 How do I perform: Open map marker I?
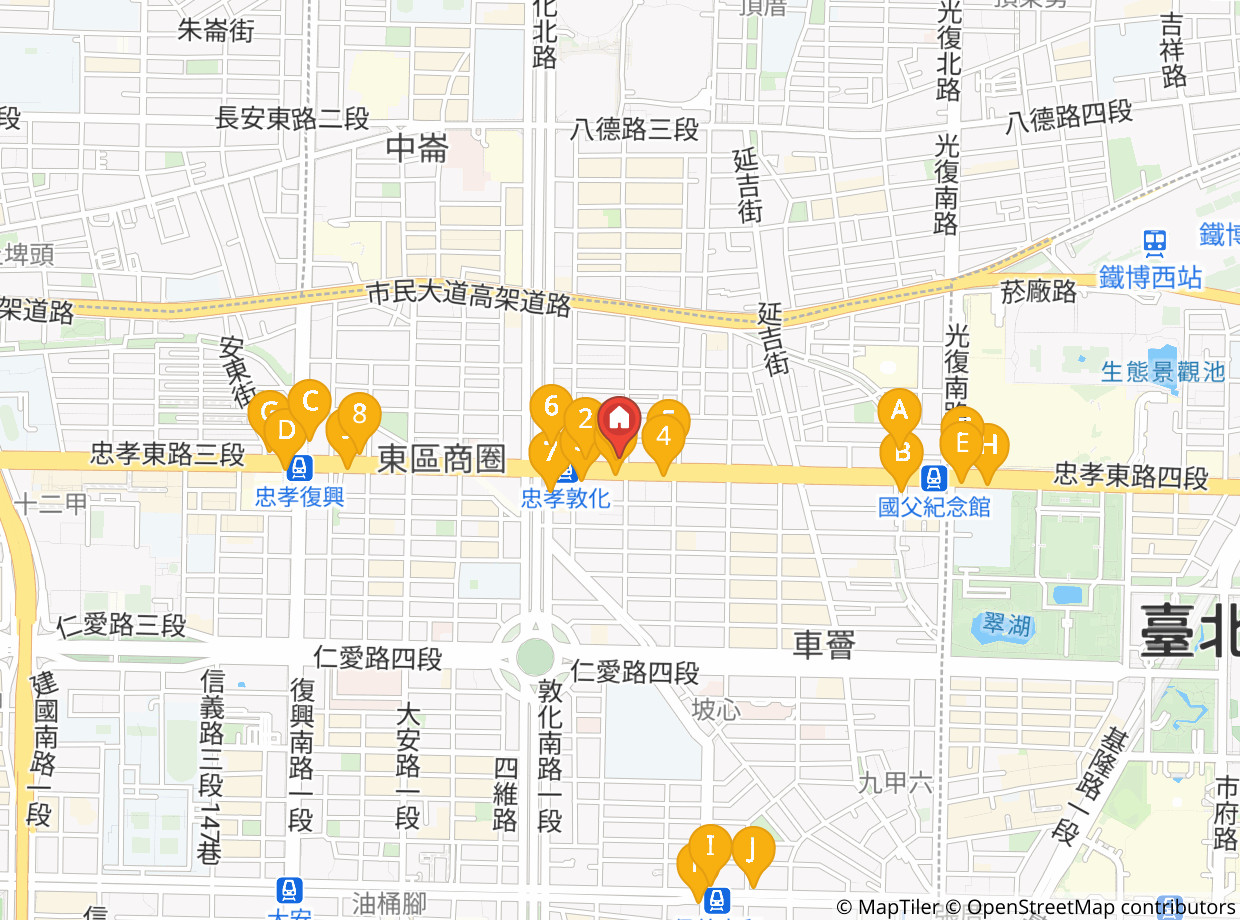coord(711,845)
